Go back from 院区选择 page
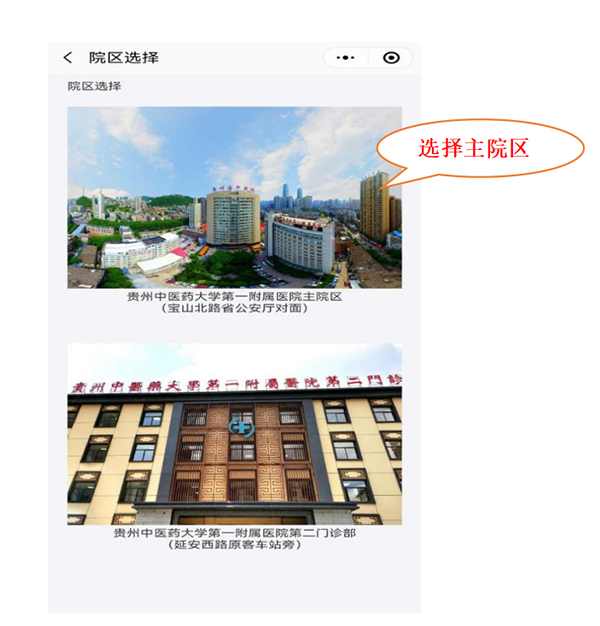Viewport: 600px width, 626px height. point(68,58)
